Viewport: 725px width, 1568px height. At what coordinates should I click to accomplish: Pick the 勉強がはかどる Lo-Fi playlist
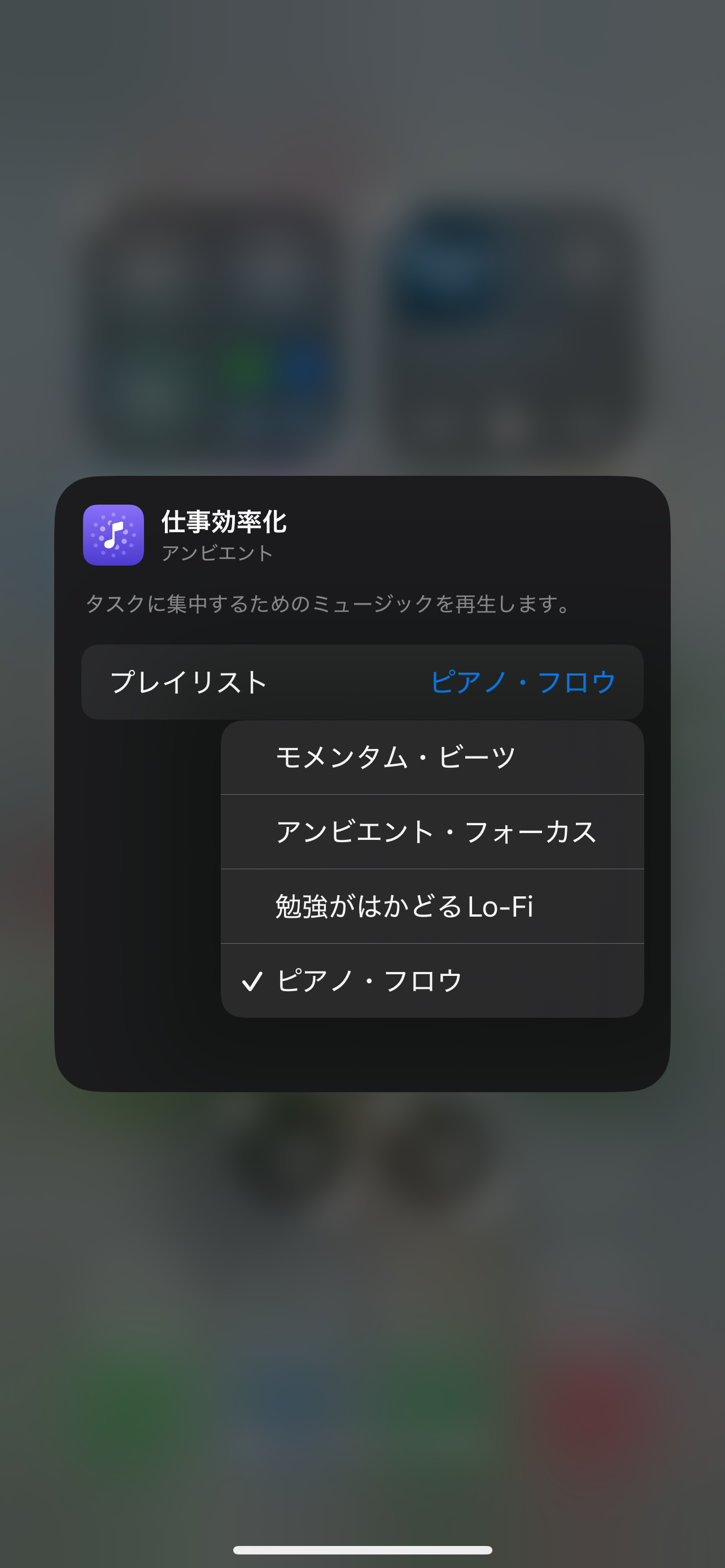point(431,906)
